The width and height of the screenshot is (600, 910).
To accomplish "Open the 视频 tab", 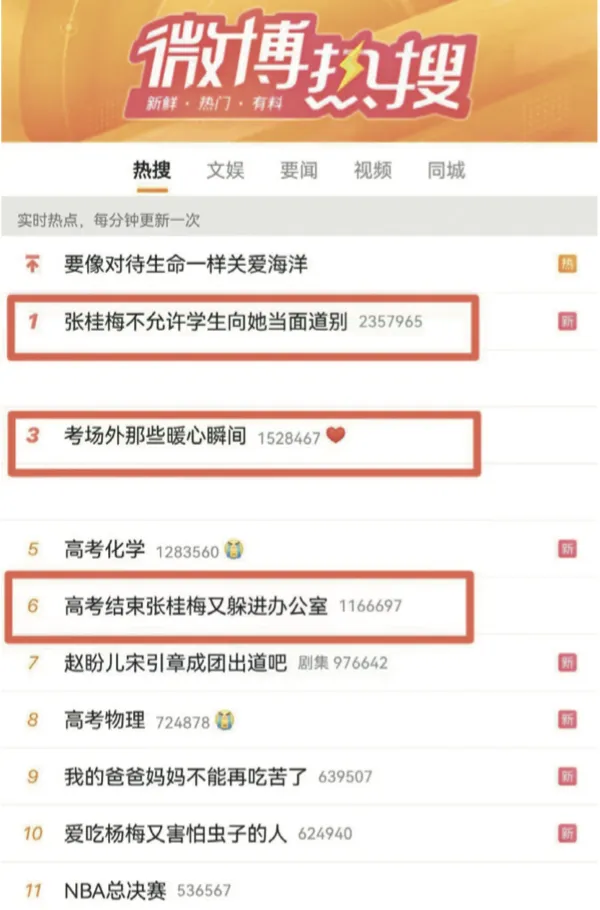I will pyautogui.click(x=372, y=170).
